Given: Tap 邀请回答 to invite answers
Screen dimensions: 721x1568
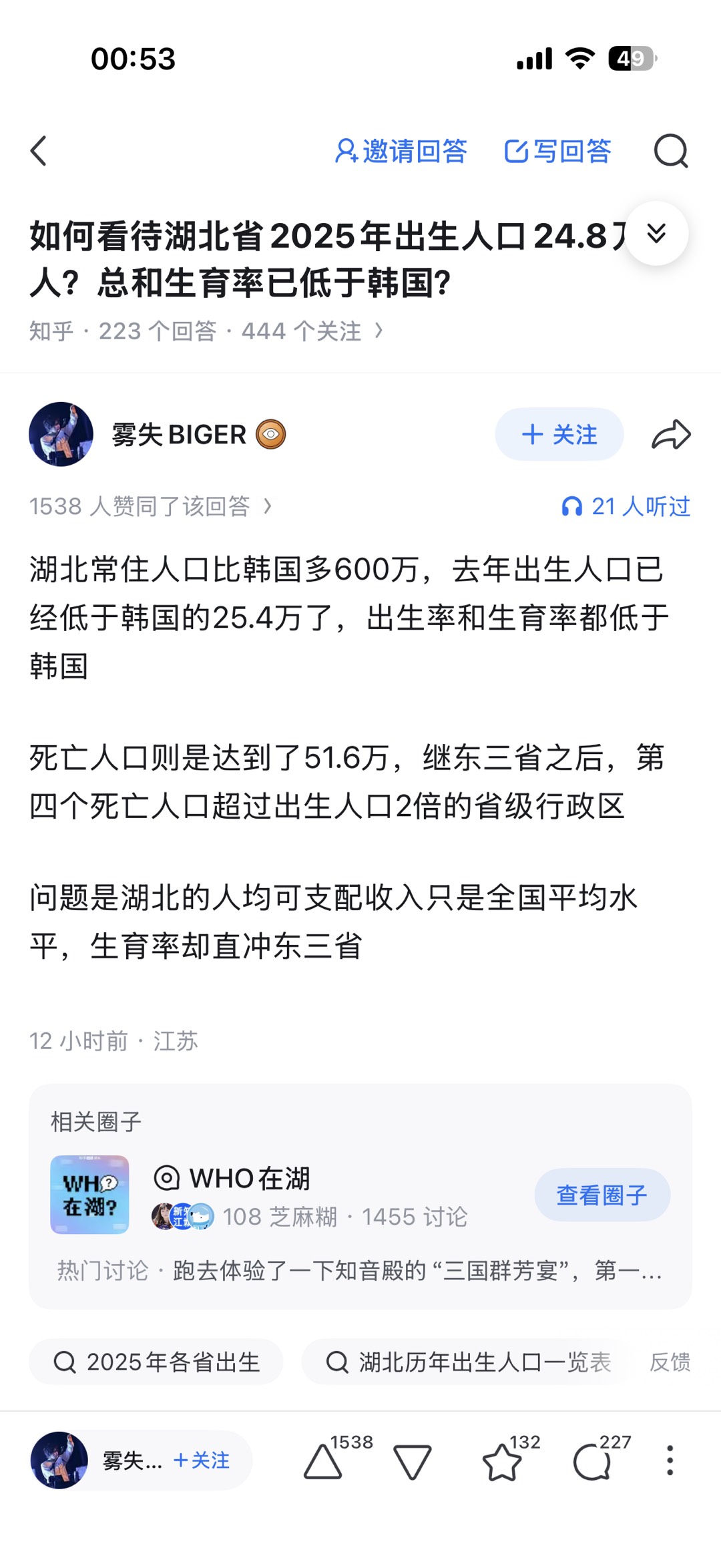Looking at the screenshot, I should [x=401, y=152].
